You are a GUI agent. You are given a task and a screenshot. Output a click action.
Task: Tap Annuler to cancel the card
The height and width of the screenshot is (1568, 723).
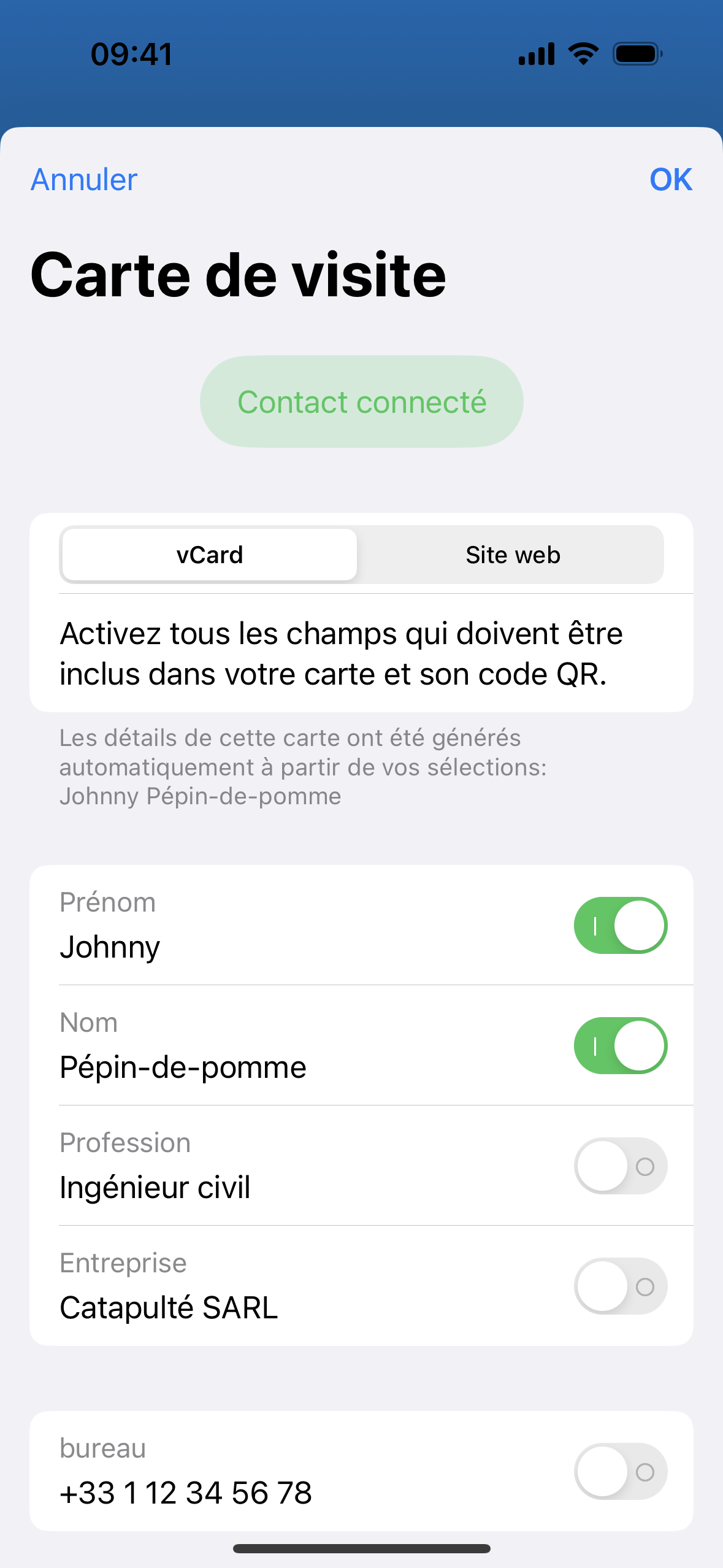pos(84,180)
